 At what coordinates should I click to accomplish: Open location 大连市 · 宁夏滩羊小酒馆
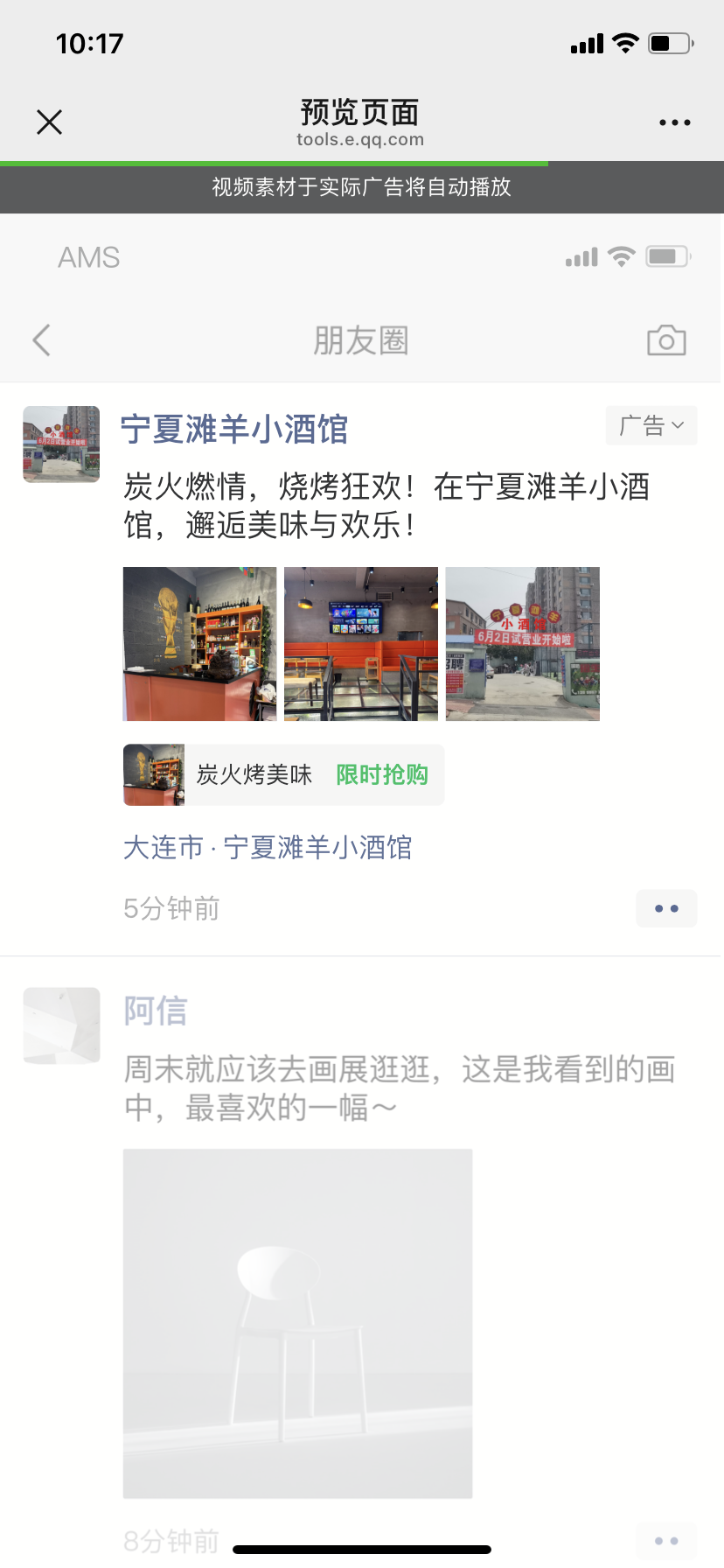(x=268, y=847)
